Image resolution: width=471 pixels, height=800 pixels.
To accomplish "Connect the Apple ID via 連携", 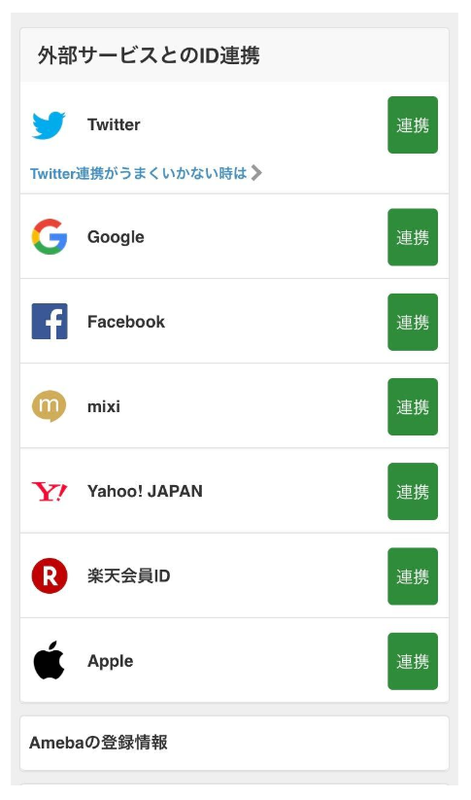I will (412, 661).
